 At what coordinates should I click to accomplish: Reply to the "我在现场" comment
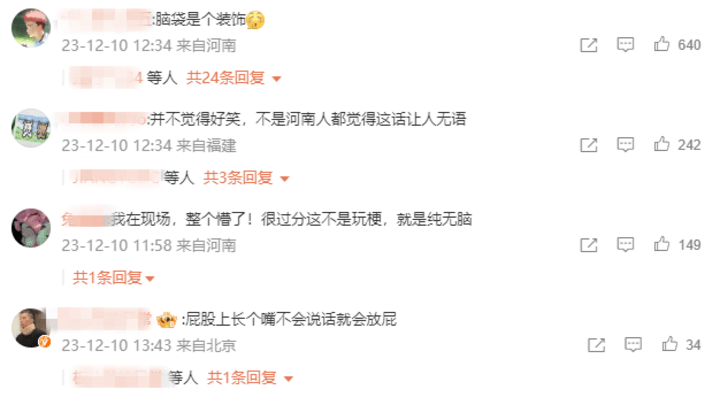click(625, 244)
